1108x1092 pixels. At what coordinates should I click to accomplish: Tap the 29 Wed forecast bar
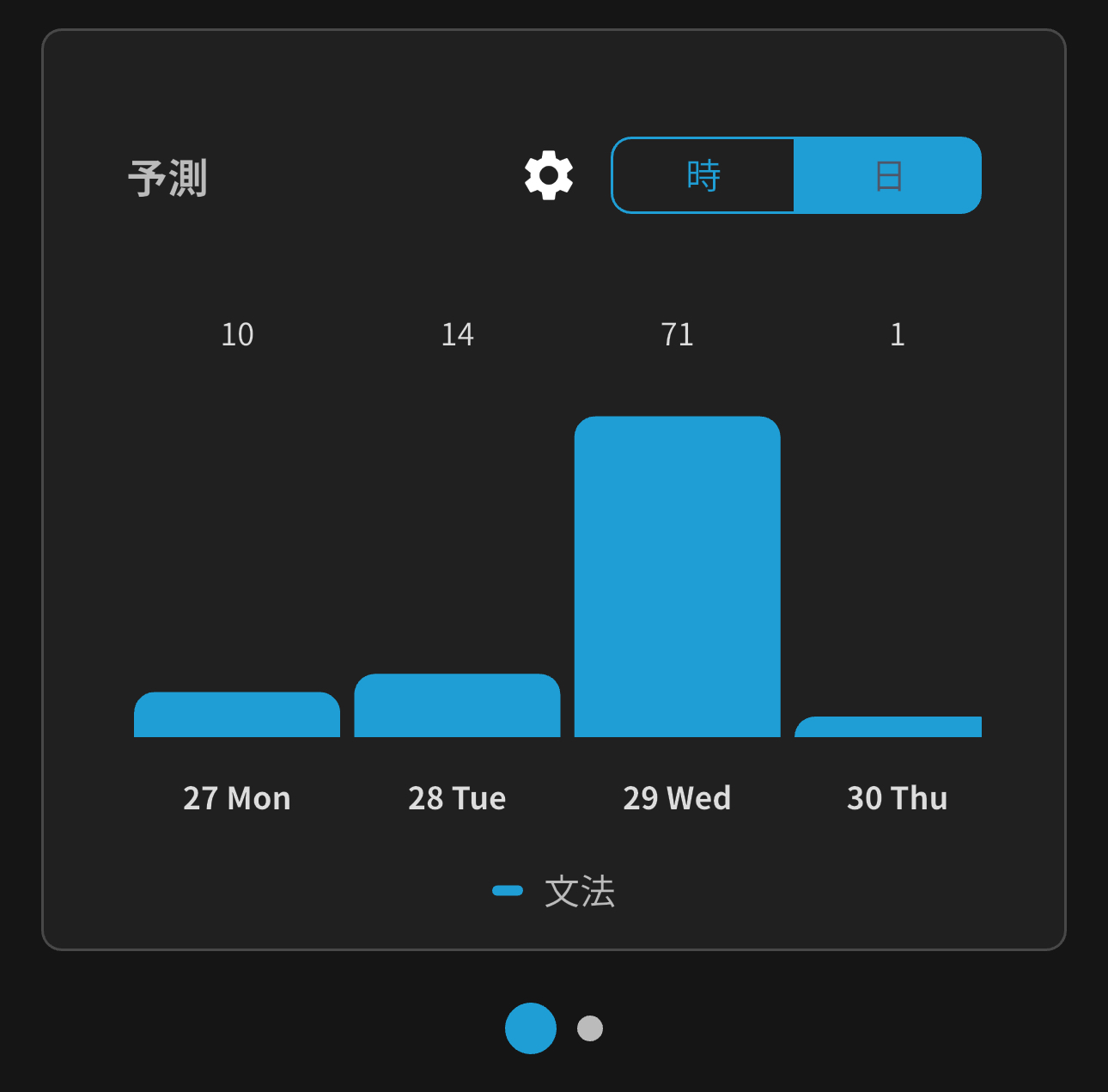677,577
